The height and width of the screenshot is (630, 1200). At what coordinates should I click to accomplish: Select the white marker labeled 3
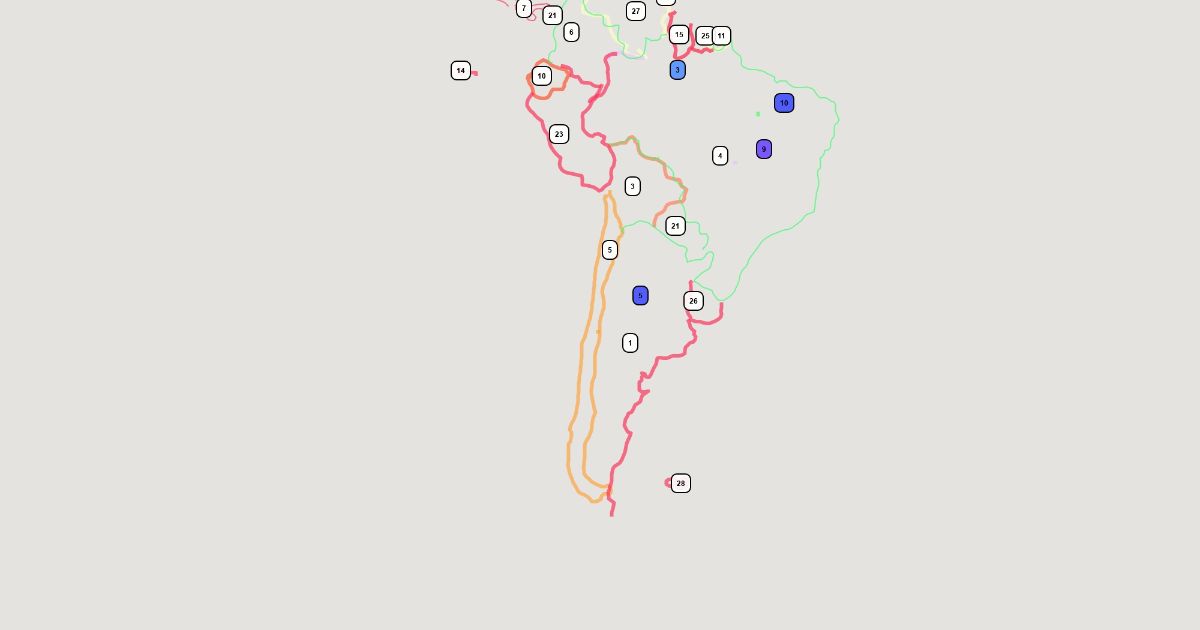(632, 186)
